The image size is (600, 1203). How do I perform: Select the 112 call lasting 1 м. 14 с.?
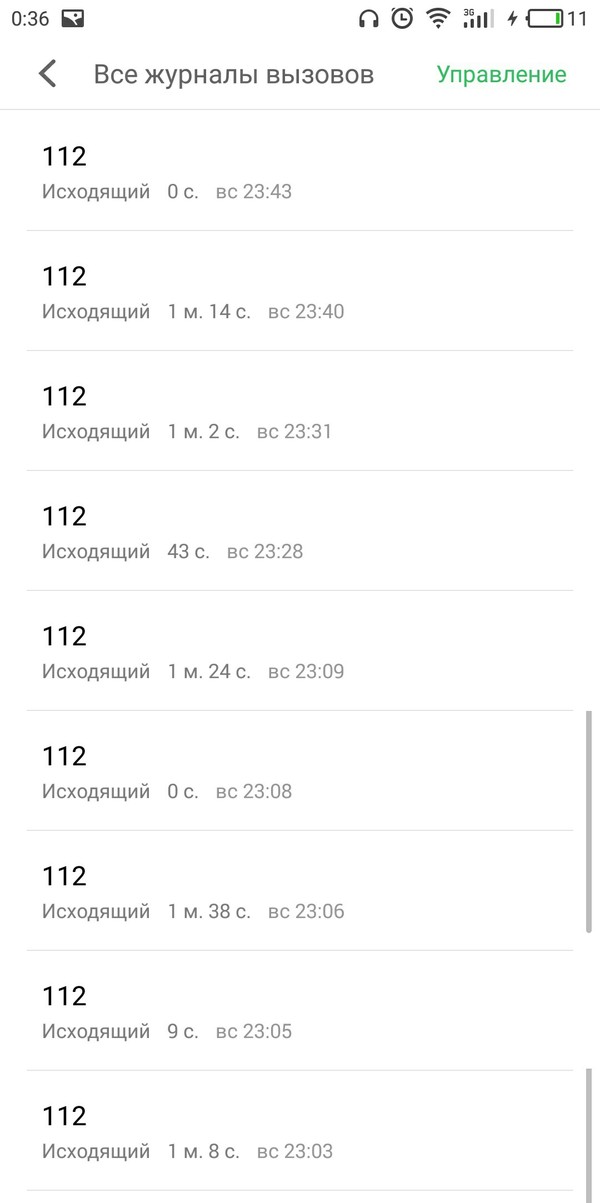[x=300, y=292]
